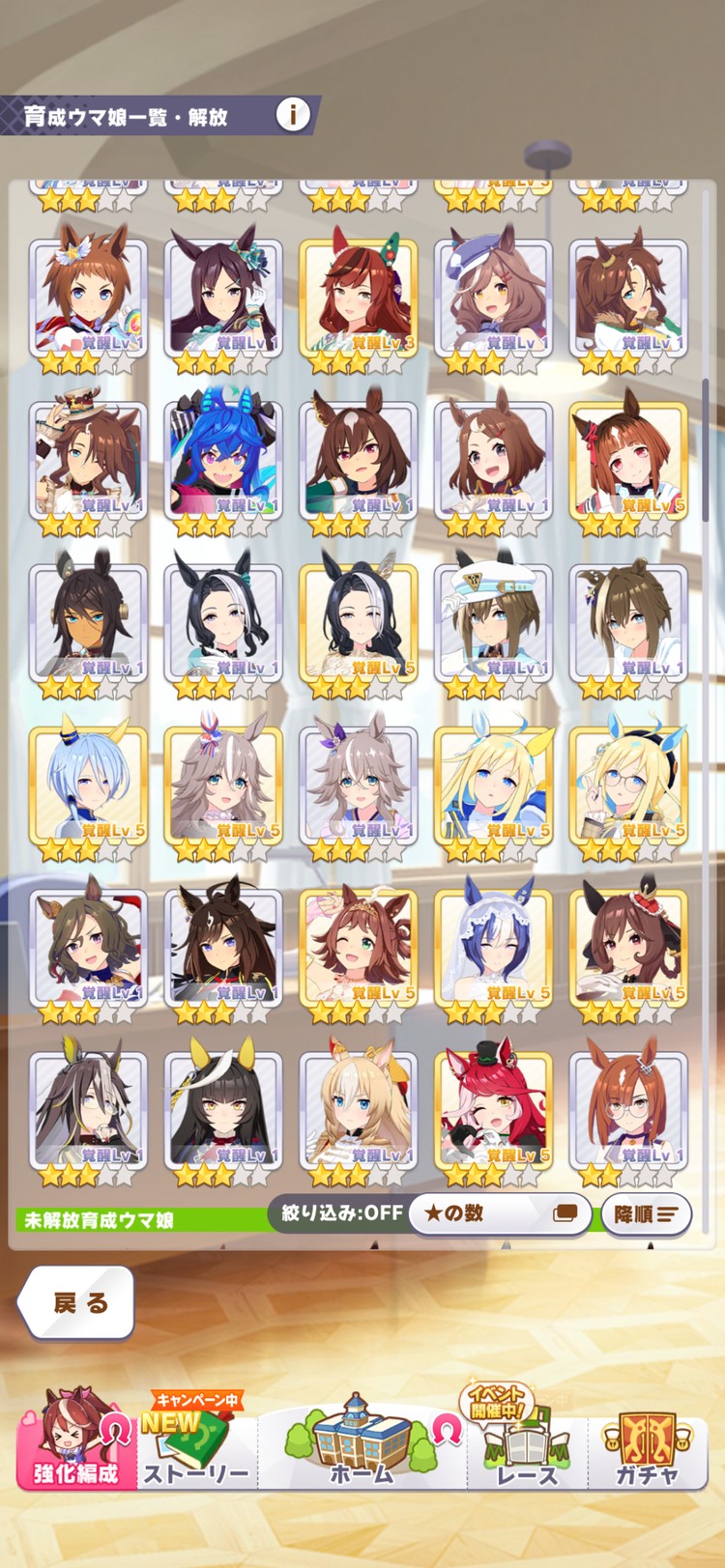Select the dark-skinned girl with black hair
725x1568 pixels.
point(88,620)
